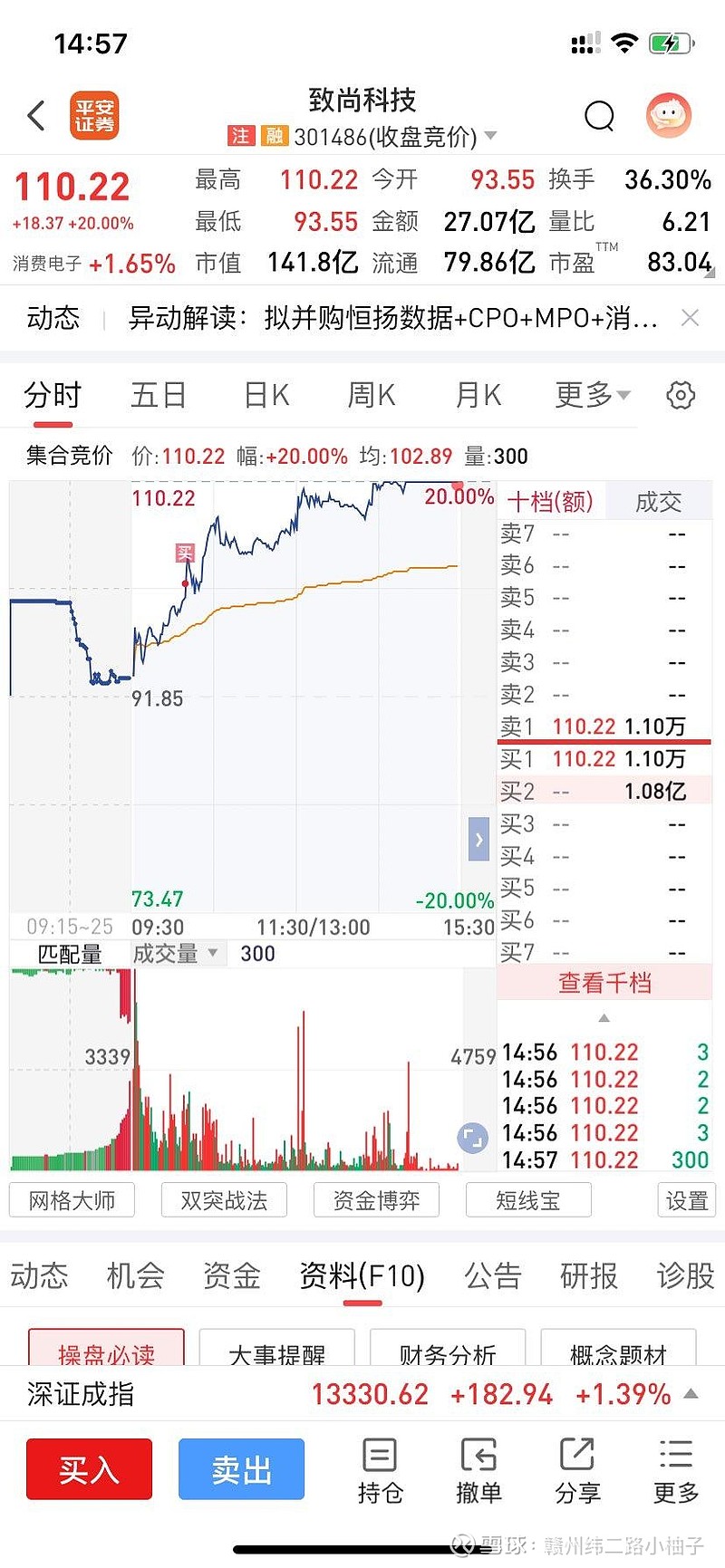Tap 查看千档 to view full depth
This screenshot has width=725, height=1568.
(x=604, y=983)
